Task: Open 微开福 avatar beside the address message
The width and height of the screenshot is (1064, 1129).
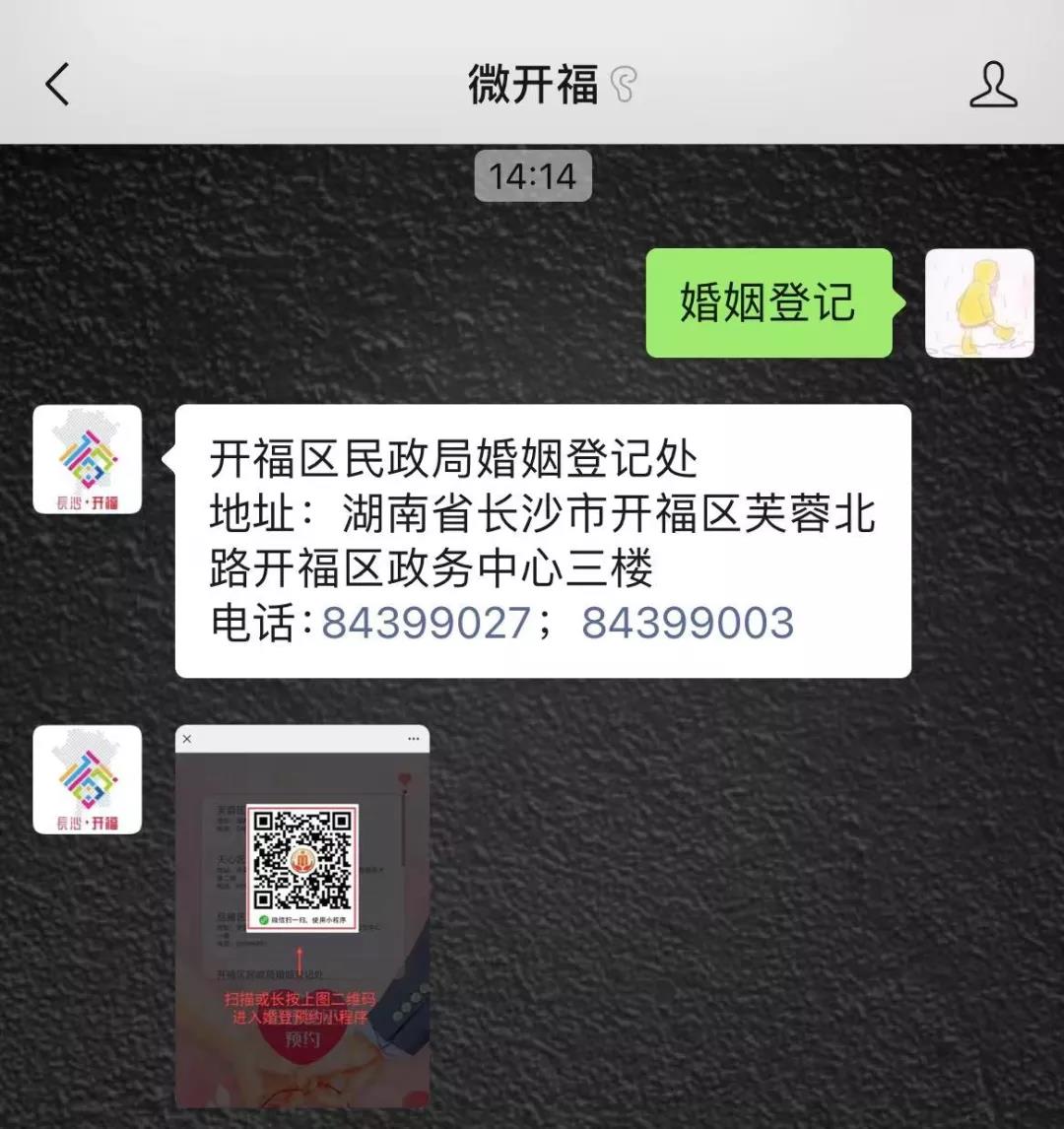Action: point(88,459)
